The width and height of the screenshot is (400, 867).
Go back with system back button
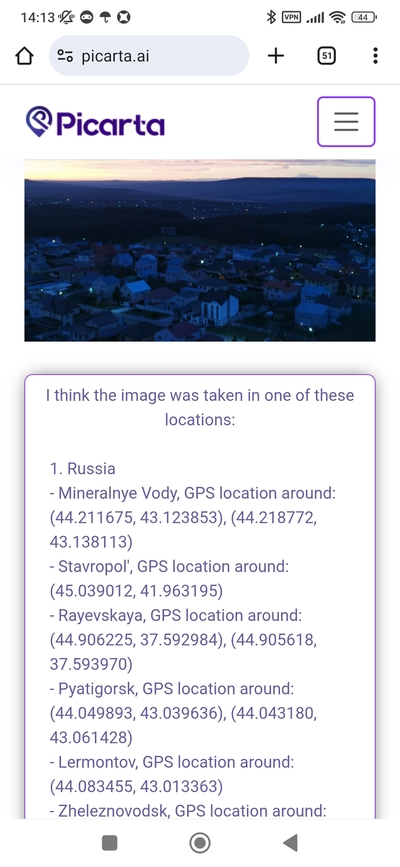290,843
